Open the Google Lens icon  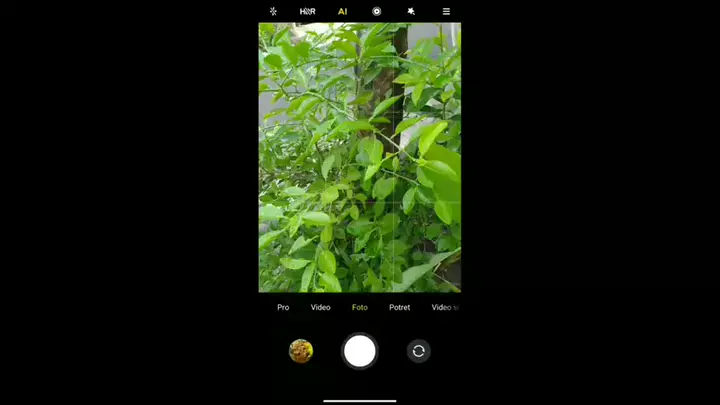tap(377, 11)
